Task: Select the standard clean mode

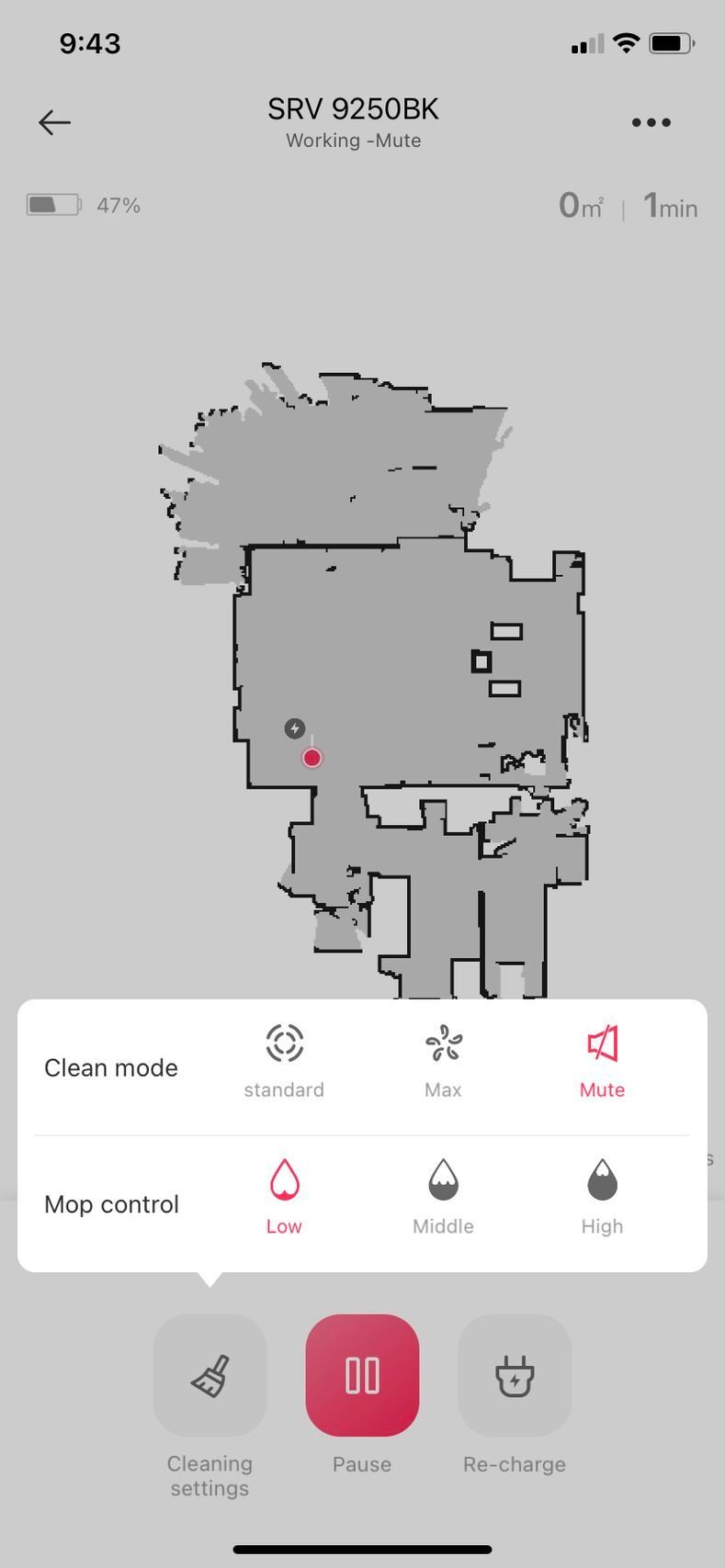Action: pyautogui.click(x=284, y=1060)
